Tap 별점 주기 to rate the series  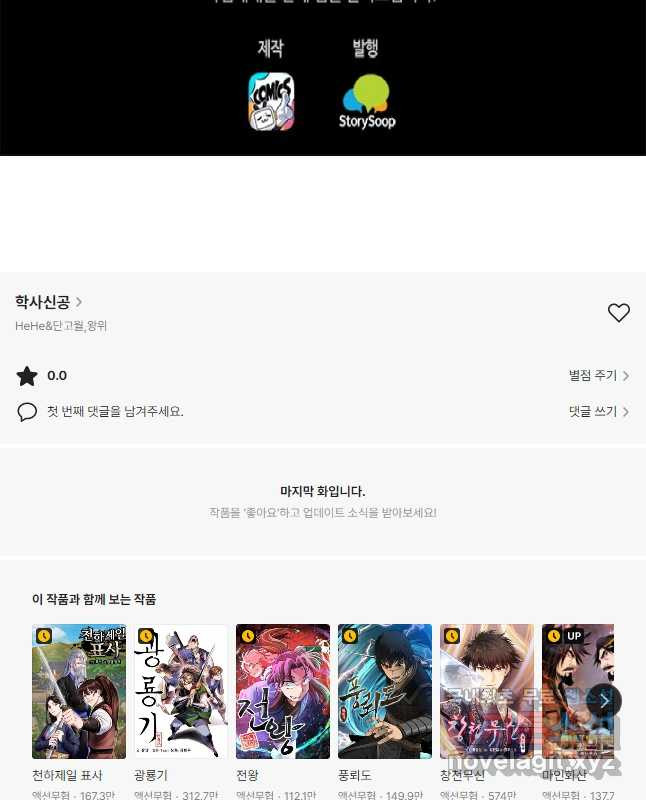coord(598,376)
